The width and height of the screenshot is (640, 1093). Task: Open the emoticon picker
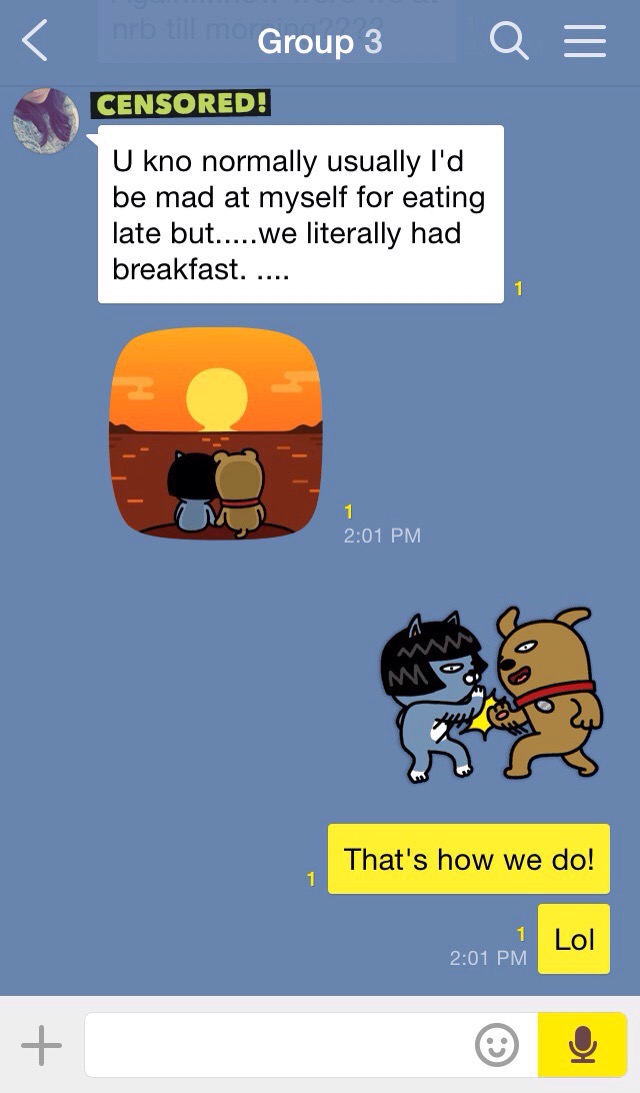pyautogui.click(x=497, y=1046)
